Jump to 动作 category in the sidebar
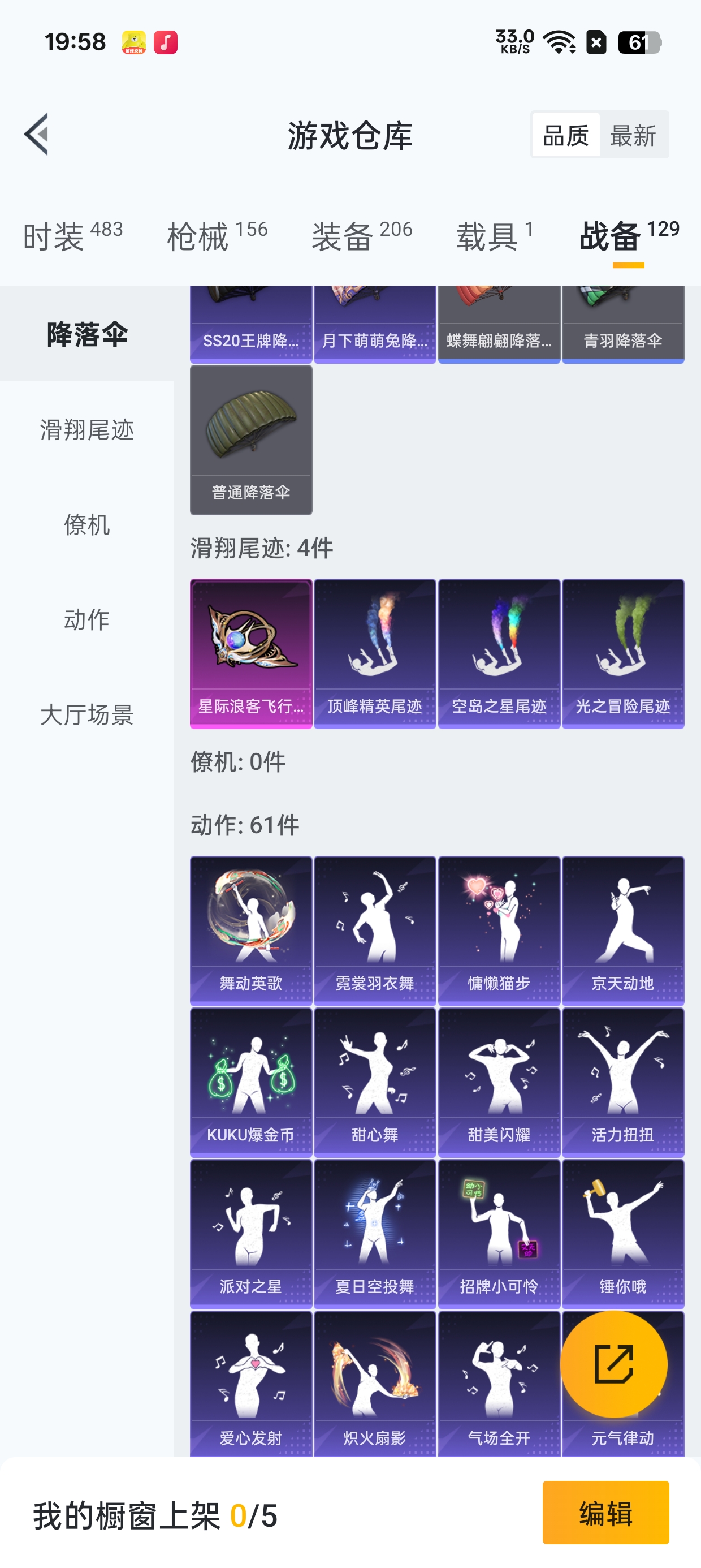This screenshot has width=701, height=1568. tap(87, 619)
